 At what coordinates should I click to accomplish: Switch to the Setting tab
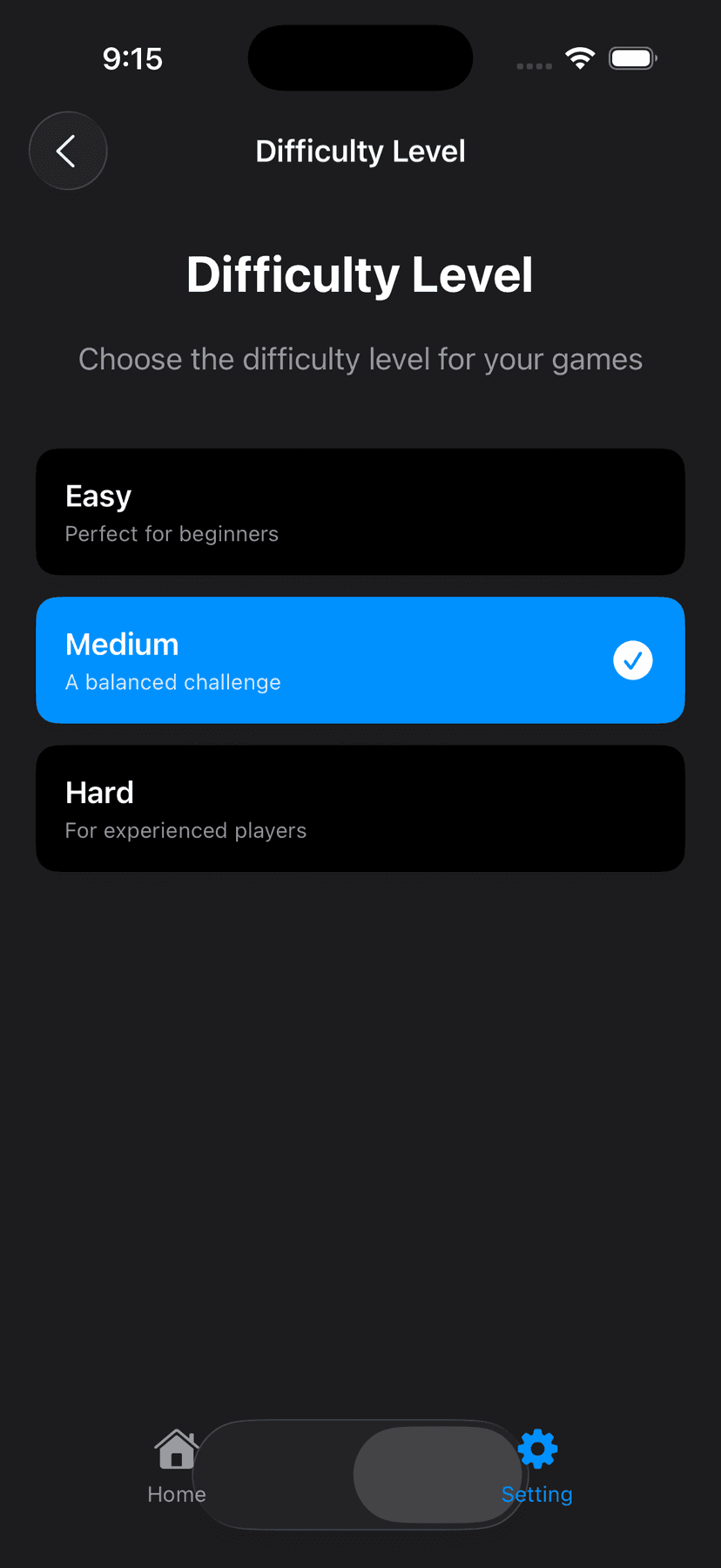click(x=537, y=1468)
